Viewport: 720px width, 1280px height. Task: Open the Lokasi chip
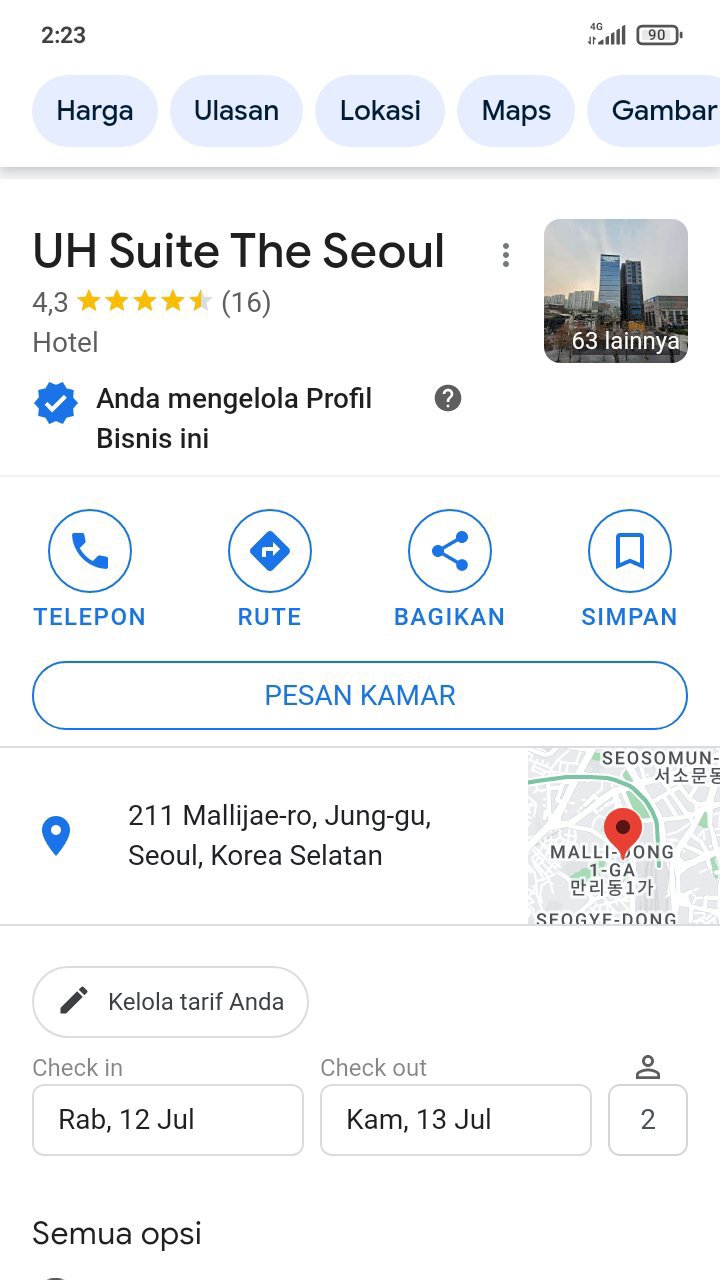380,111
